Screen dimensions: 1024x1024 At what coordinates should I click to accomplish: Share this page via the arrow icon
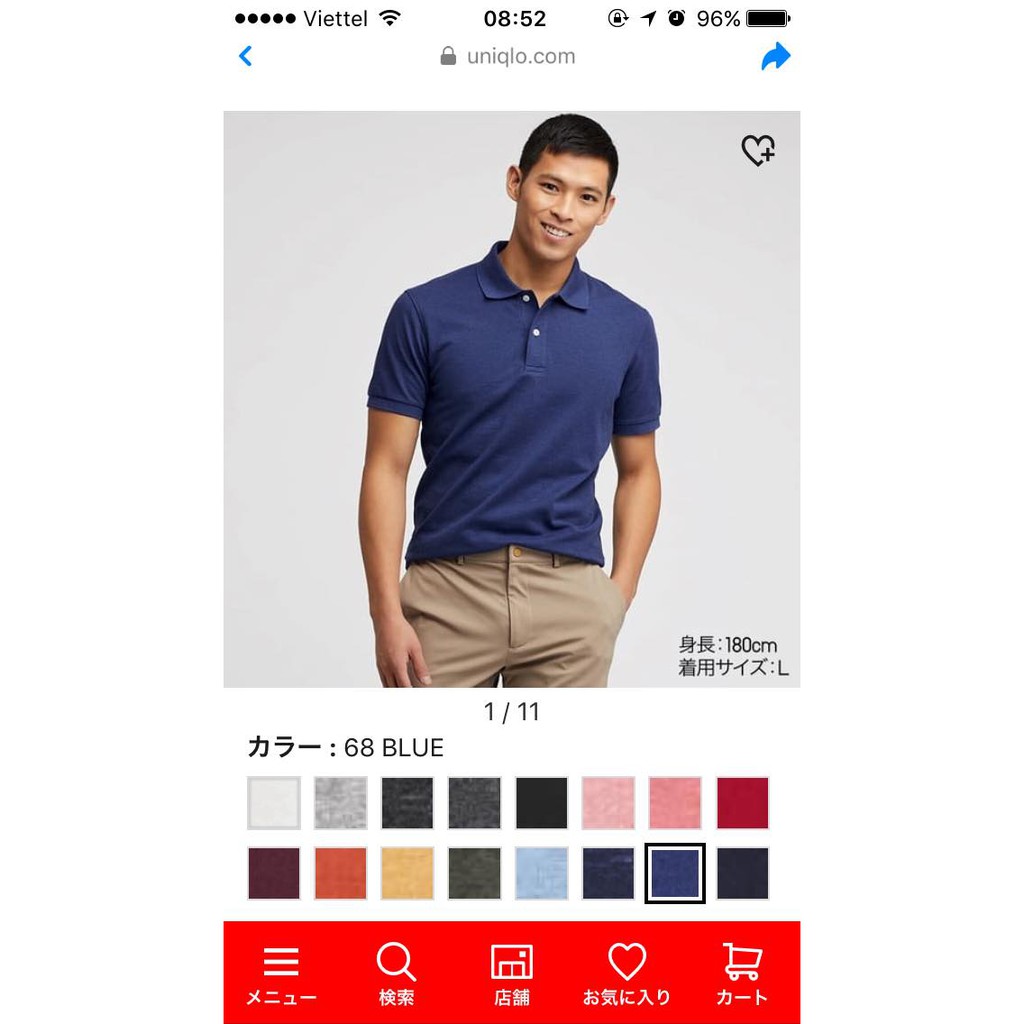(775, 57)
